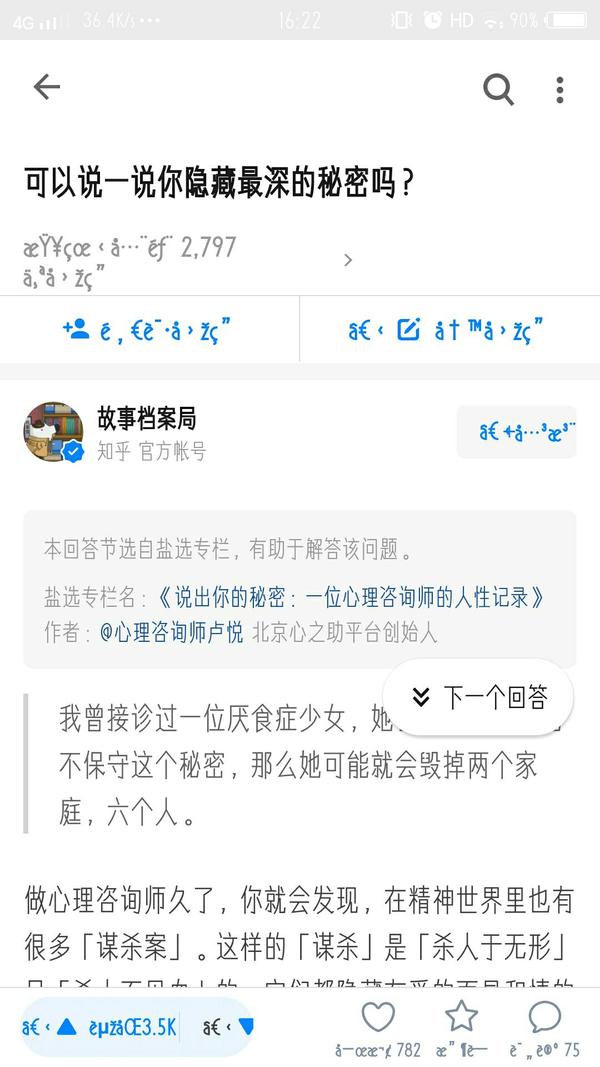The height and width of the screenshot is (1067, 600).
Task: Upvote the answer showing 3.5K
Action: point(100,1028)
